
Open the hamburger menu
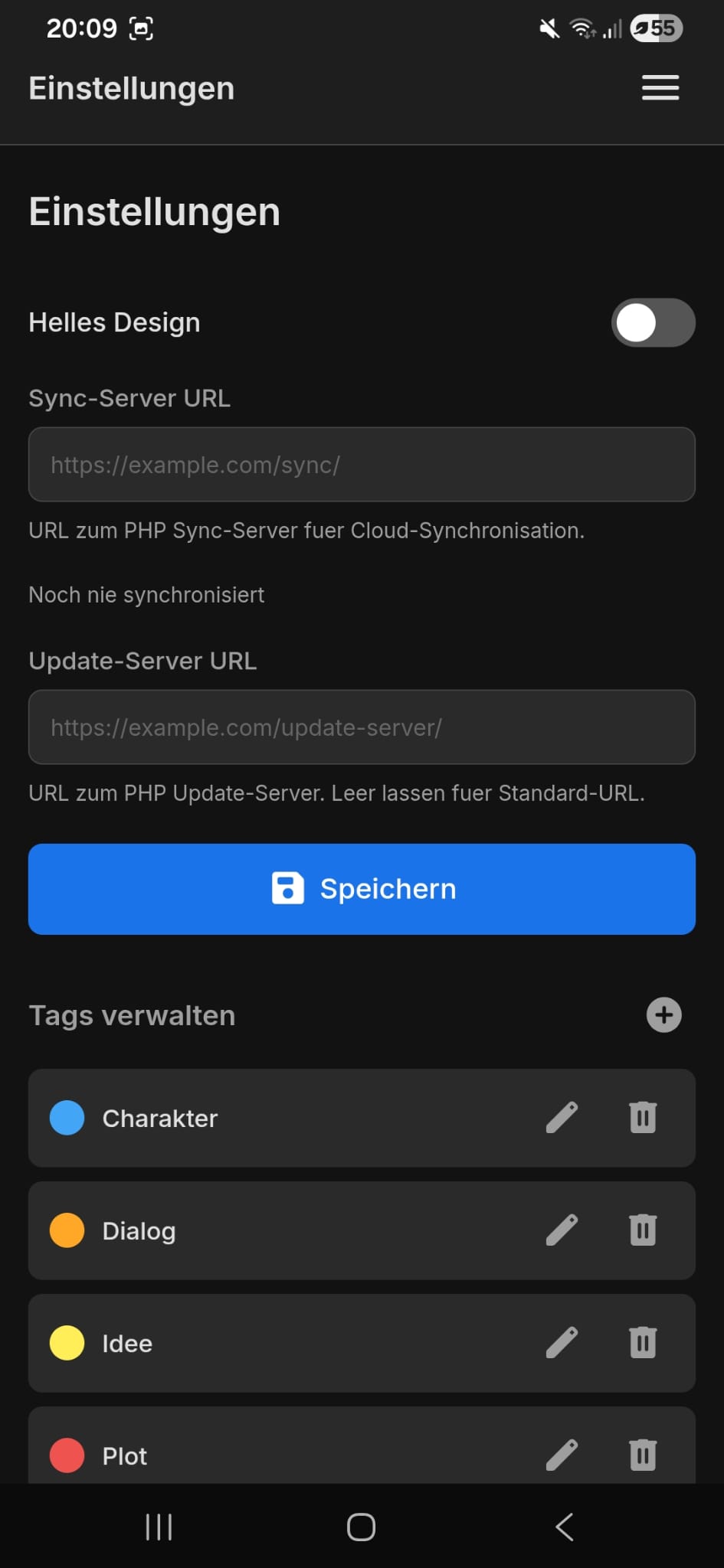pyautogui.click(x=660, y=88)
